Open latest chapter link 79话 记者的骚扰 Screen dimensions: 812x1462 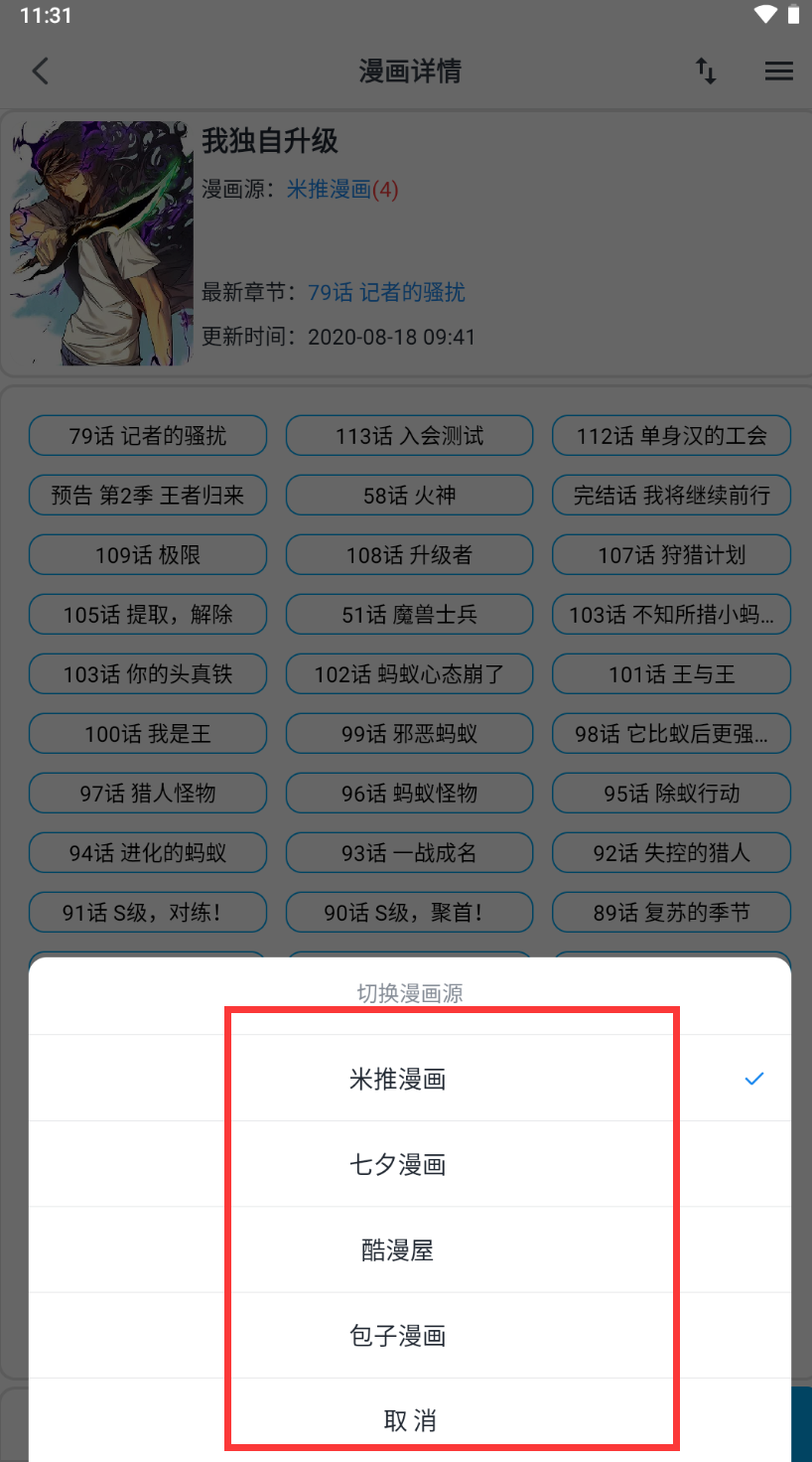coord(386,292)
